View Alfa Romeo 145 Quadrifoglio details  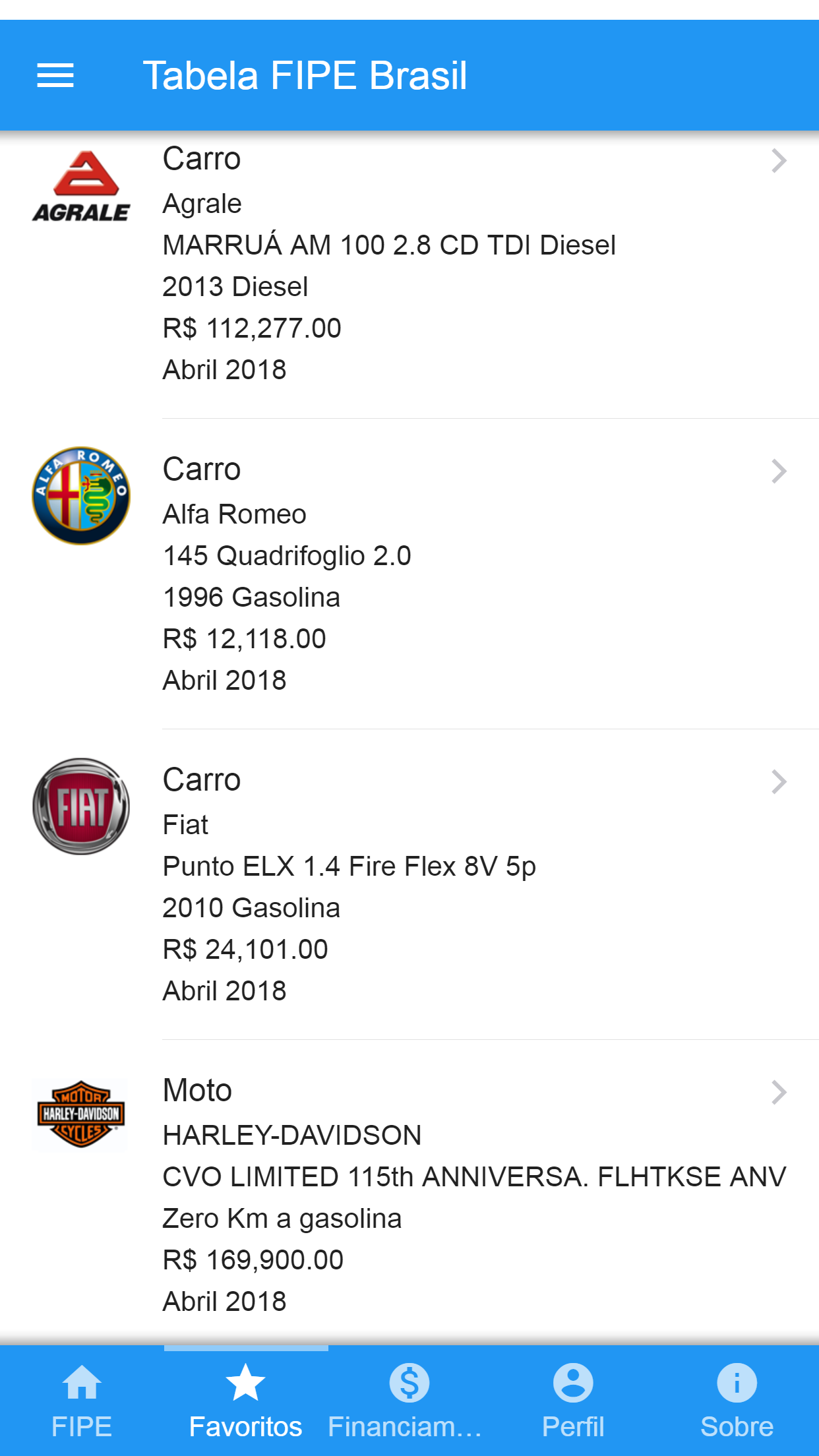tap(409, 574)
